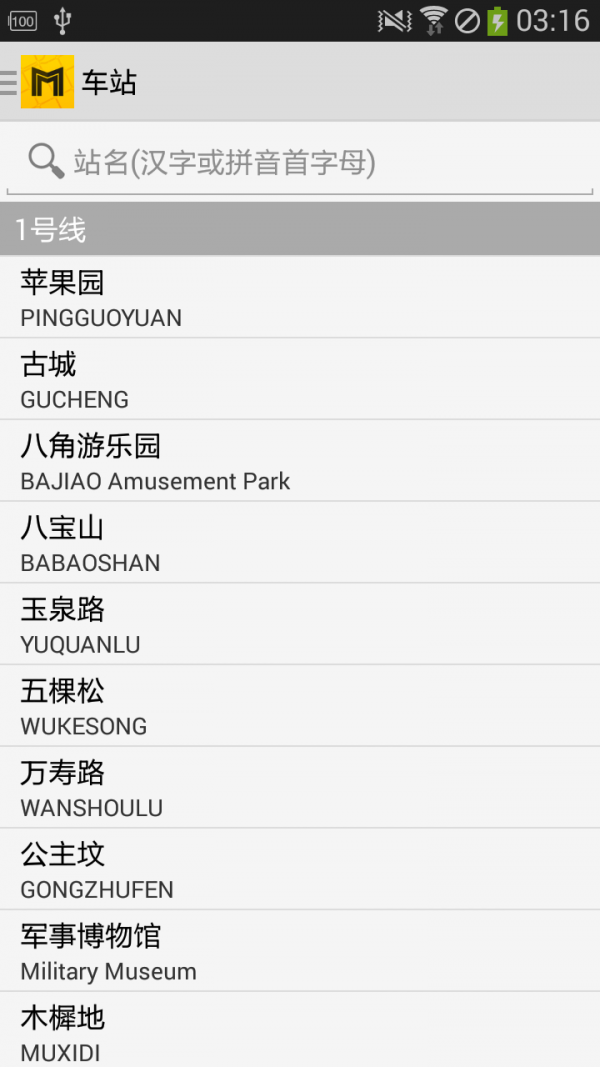Open station 苹果园 PINGGUOYUAN
This screenshot has height=1067, width=600.
(x=300, y=298)
